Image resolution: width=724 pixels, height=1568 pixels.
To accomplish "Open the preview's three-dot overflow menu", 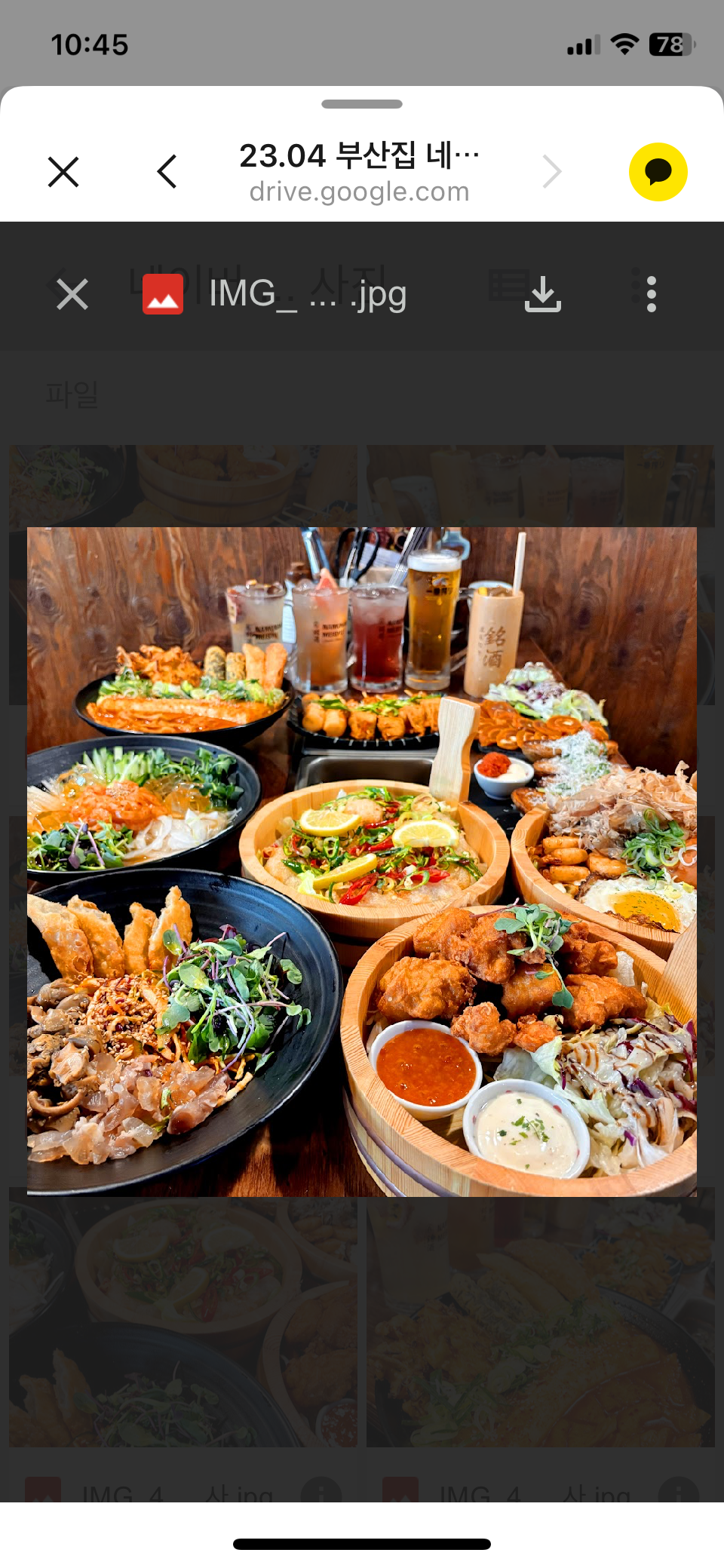I will pos(652,294).
